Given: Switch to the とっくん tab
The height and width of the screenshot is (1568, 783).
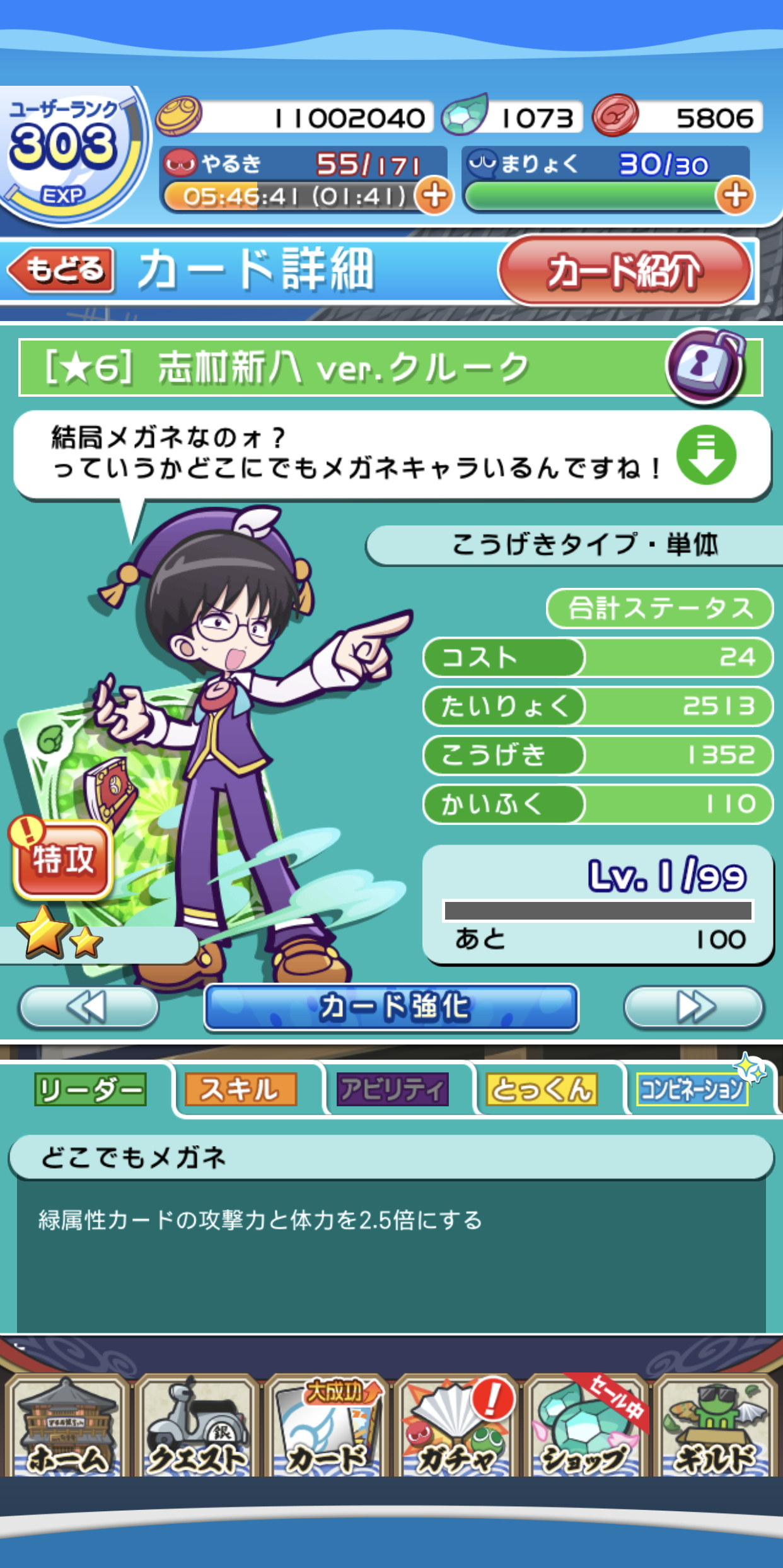Looking at the screenshot, I should pos(542,1089).
